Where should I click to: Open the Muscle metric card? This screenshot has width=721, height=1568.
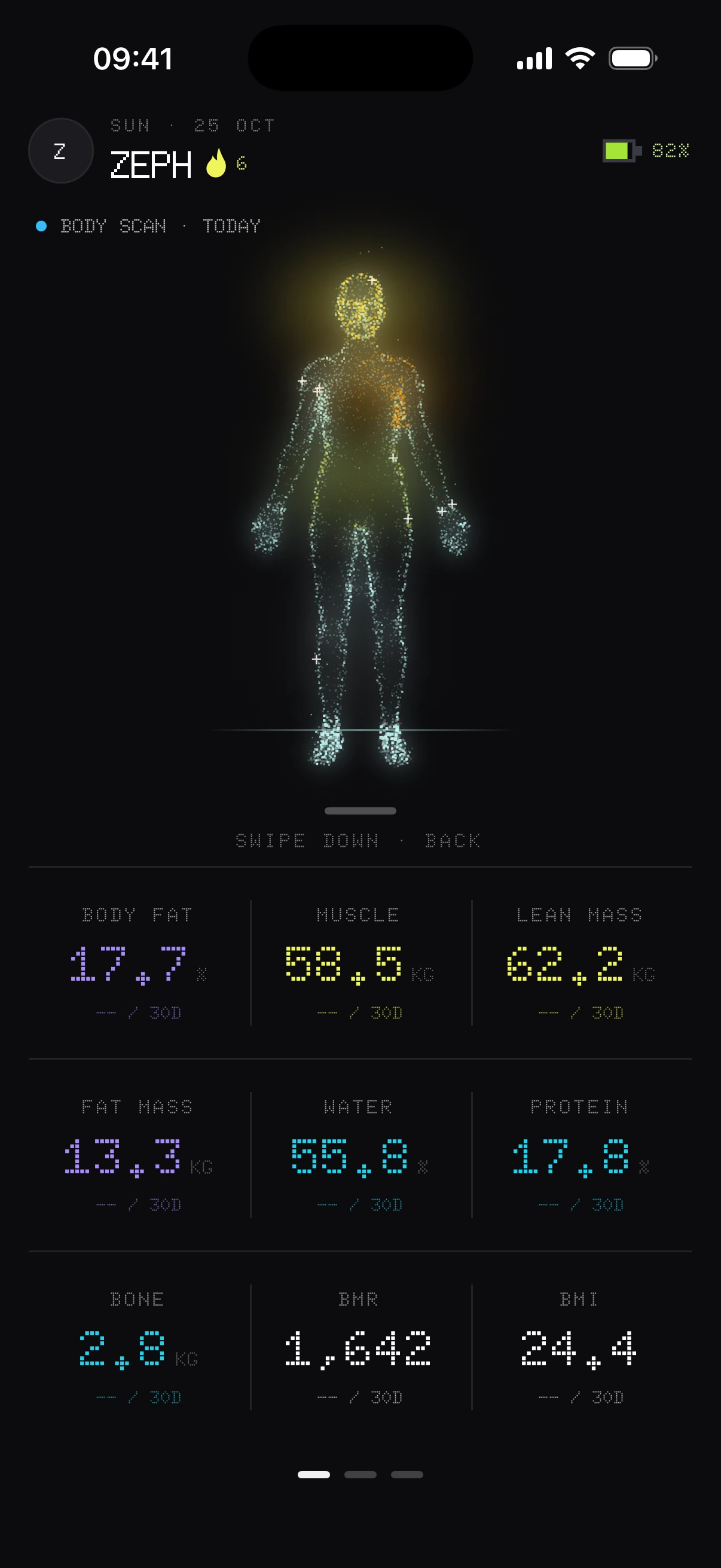click(360, 962)
